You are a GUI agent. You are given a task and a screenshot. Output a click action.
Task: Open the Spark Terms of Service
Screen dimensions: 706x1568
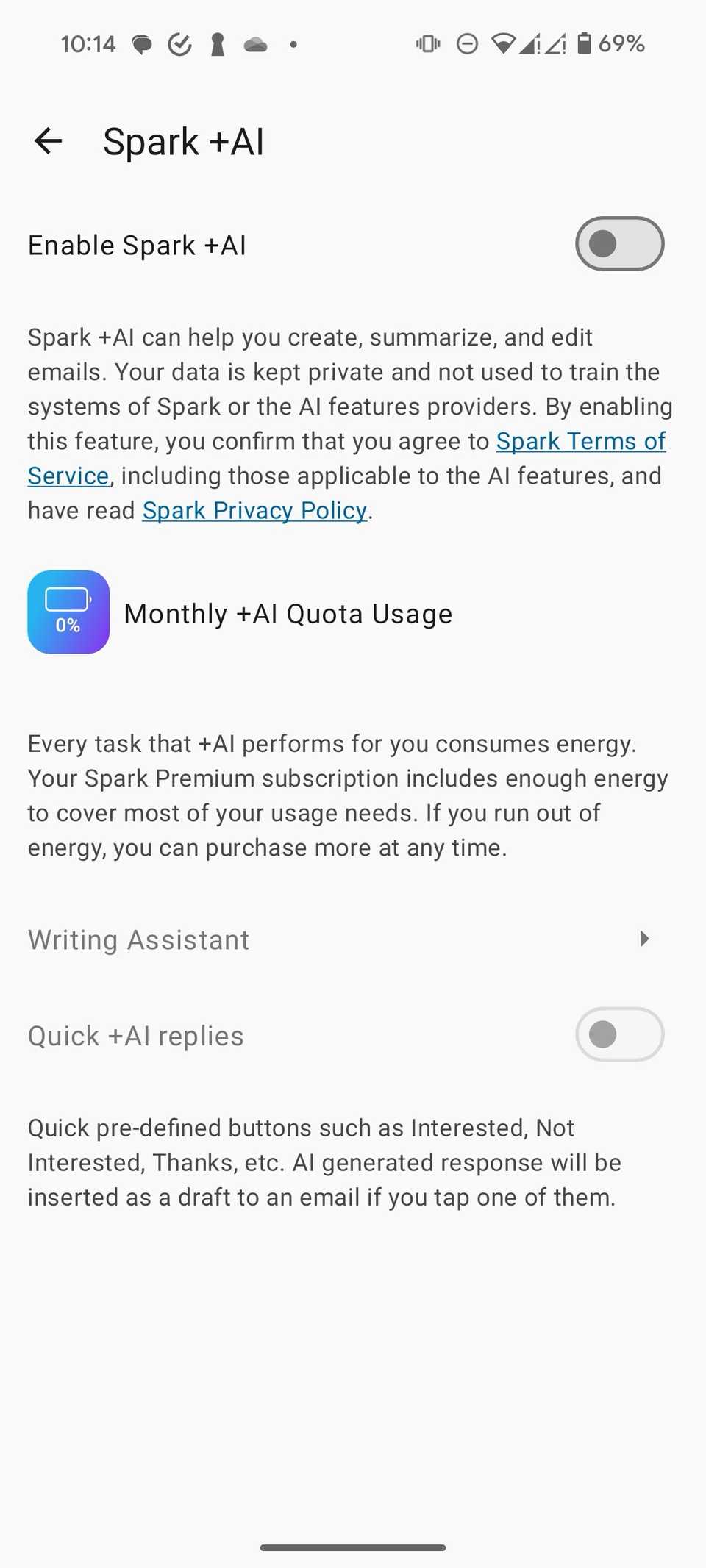point(580,441)
